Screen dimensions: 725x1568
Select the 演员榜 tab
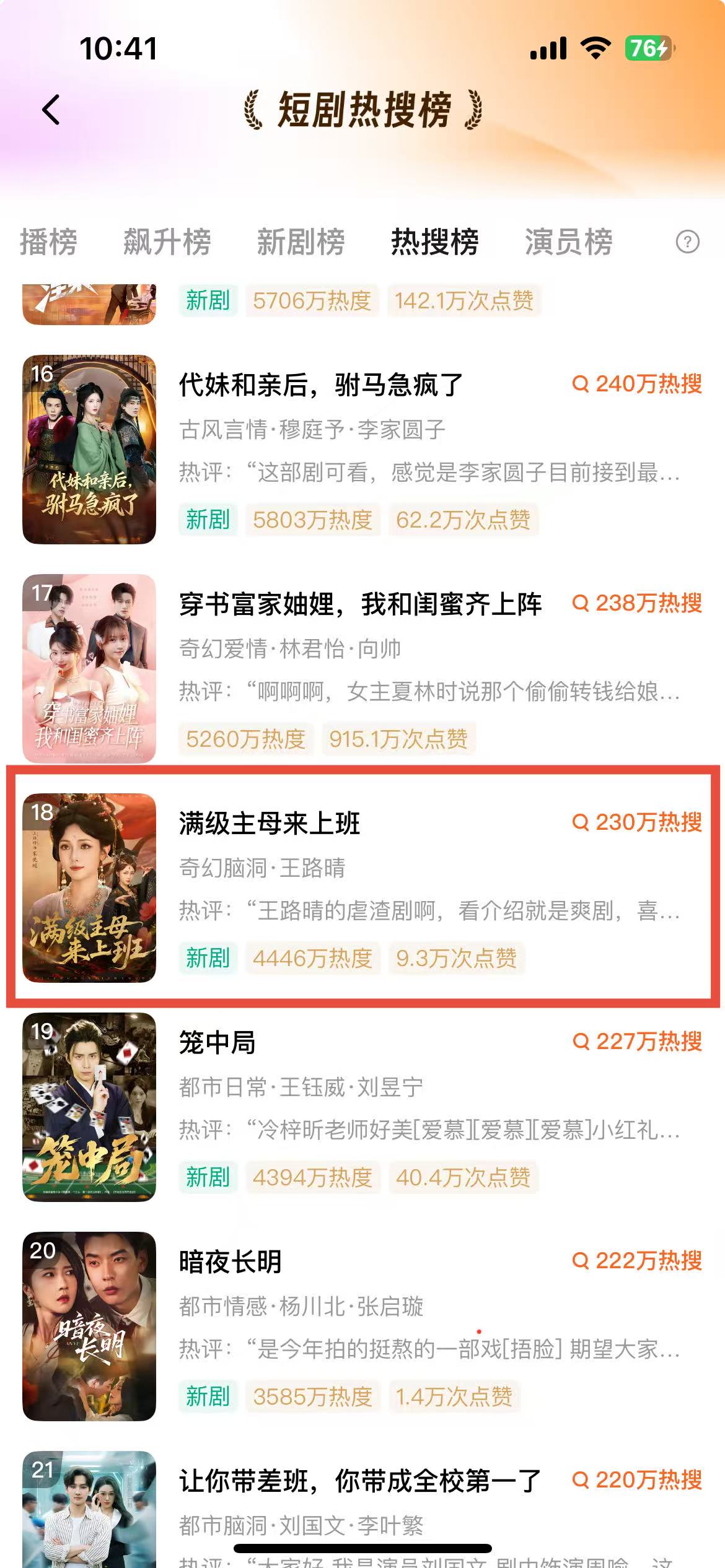(568, 242)
